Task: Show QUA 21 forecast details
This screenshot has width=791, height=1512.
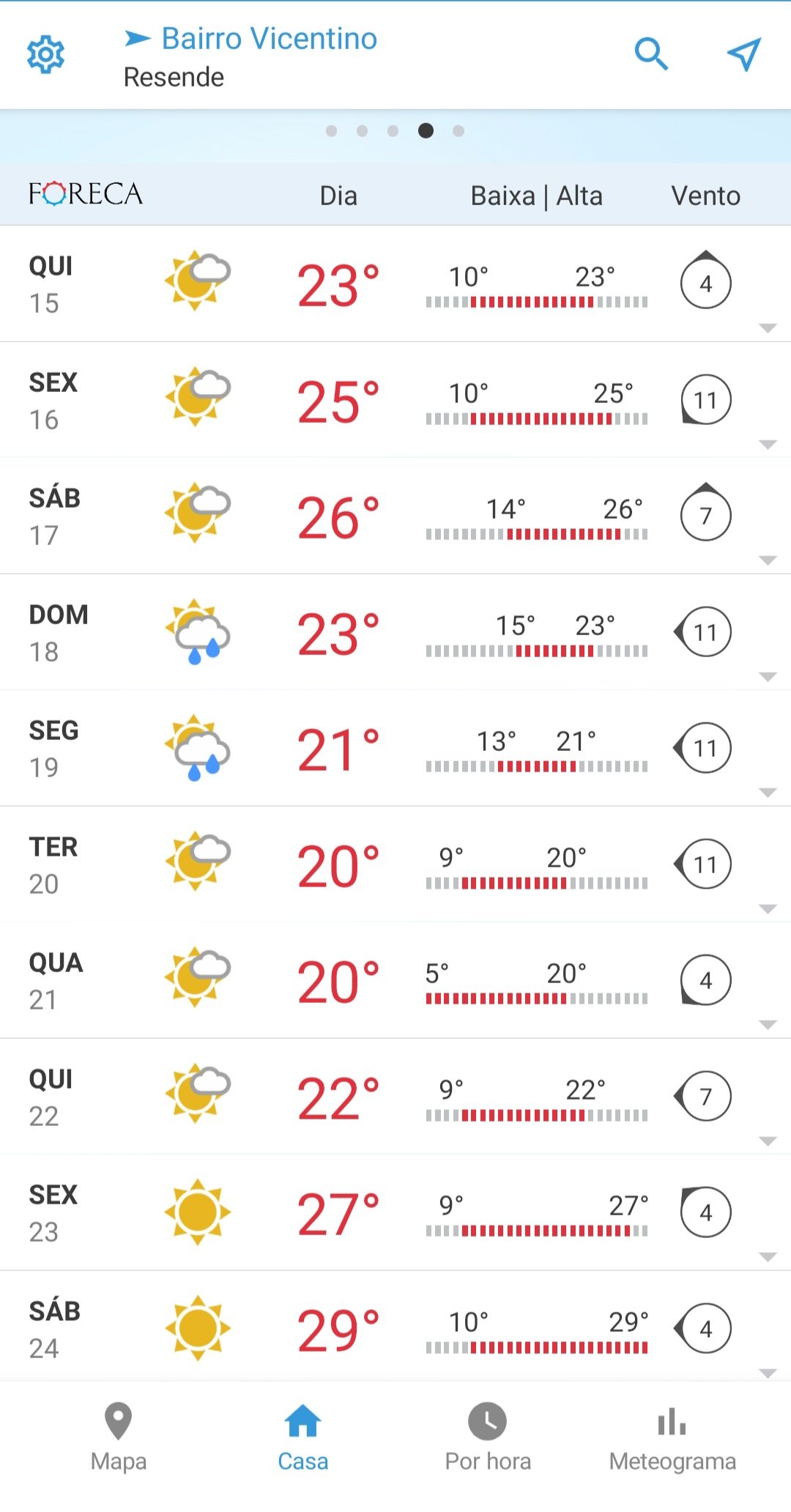Action: 395,980
